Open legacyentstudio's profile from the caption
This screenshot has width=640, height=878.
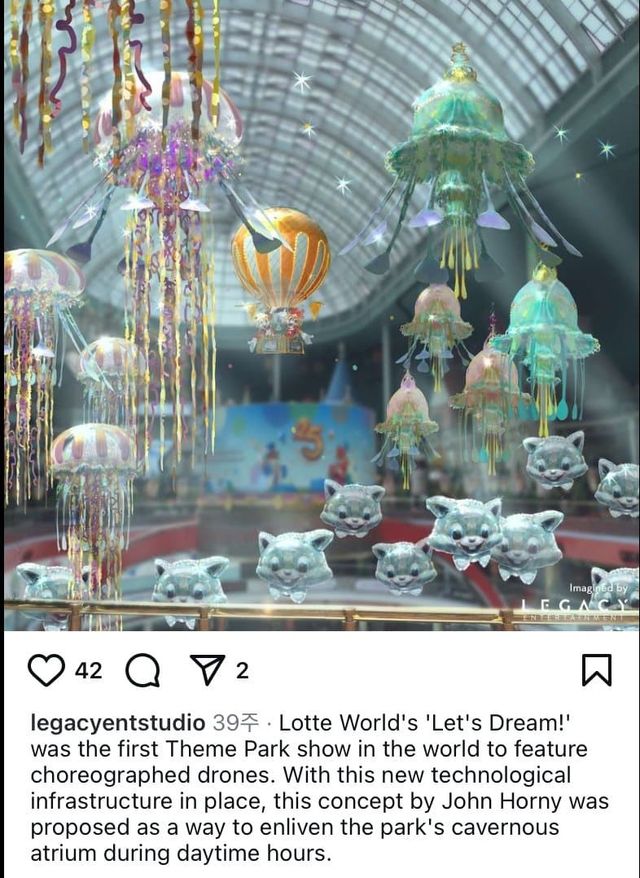pos(118,722)
